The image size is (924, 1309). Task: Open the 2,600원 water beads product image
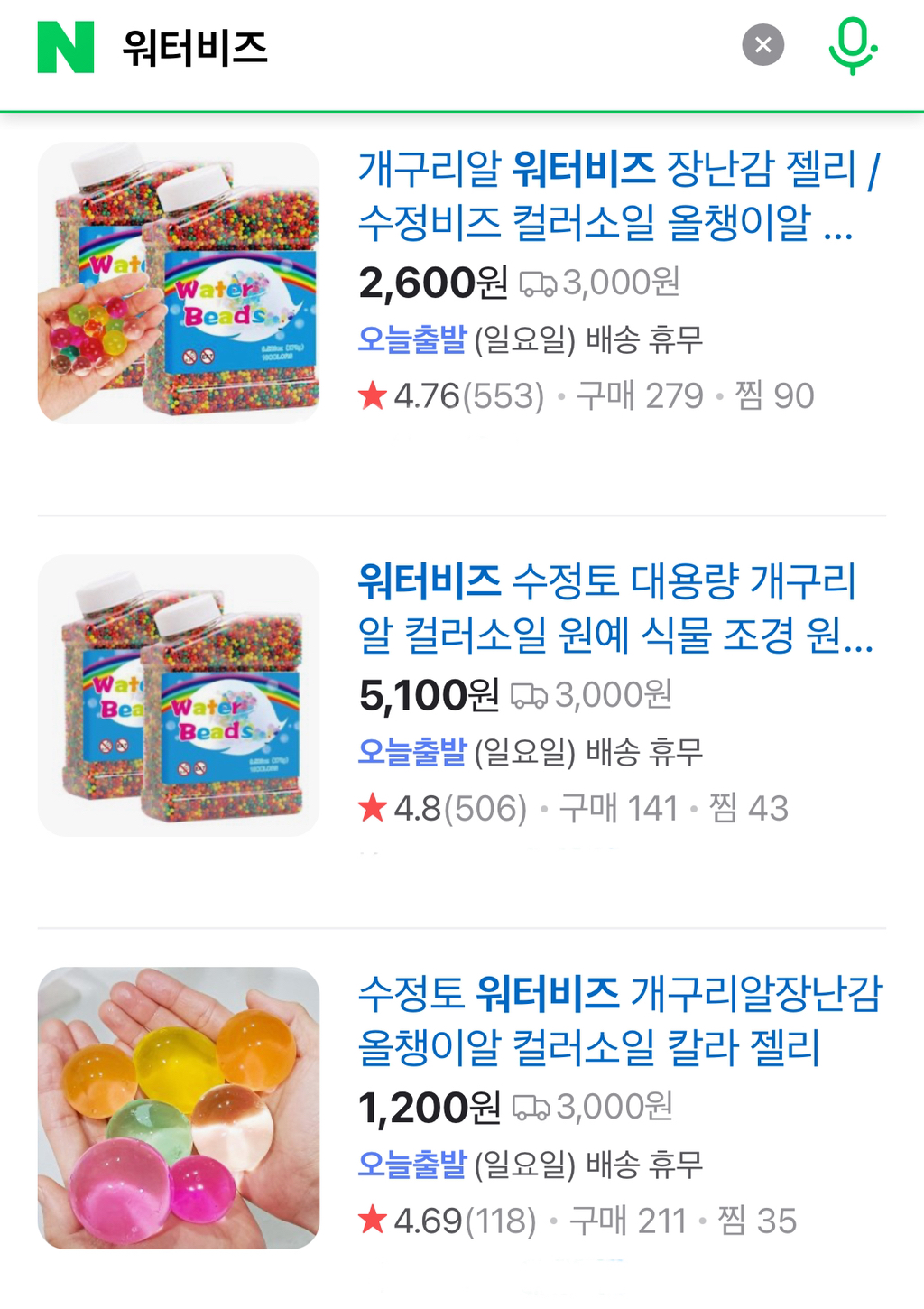(179, 283)
